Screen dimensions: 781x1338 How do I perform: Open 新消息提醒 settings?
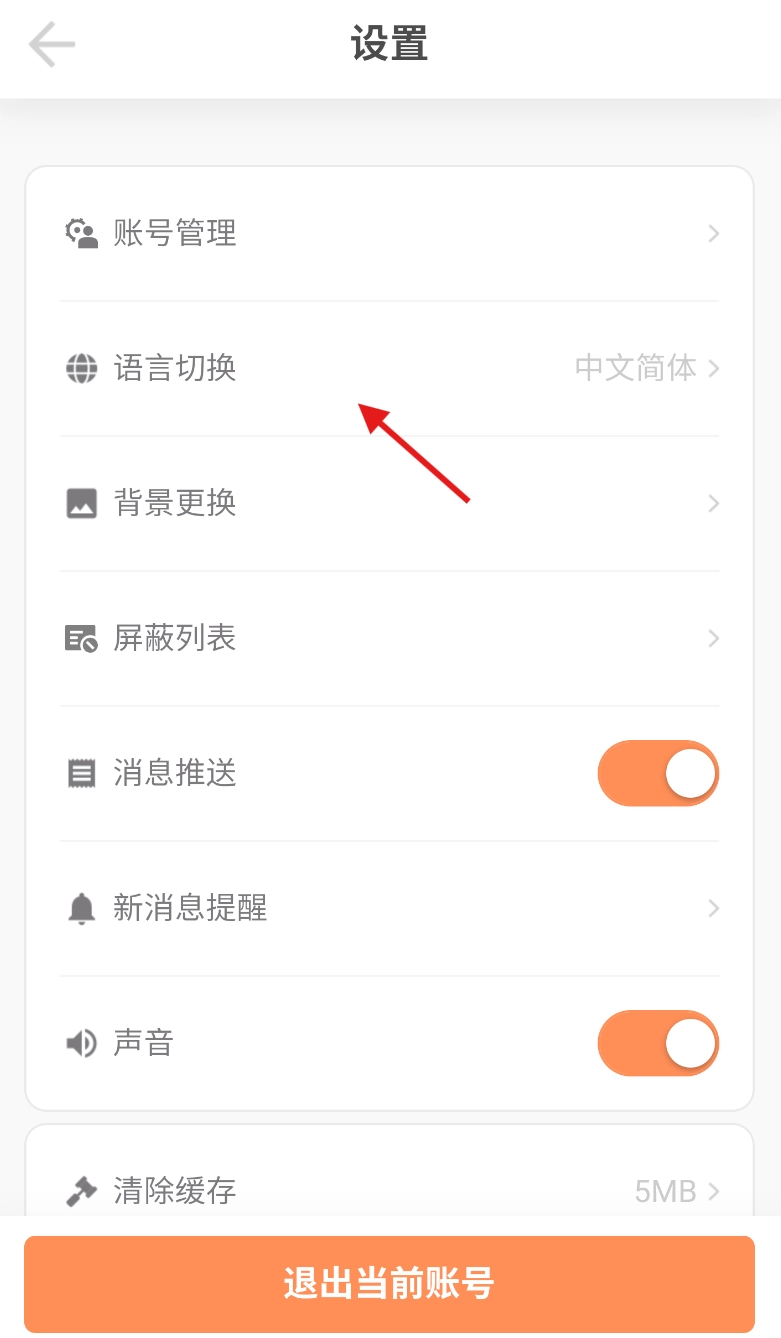[389, 908]
